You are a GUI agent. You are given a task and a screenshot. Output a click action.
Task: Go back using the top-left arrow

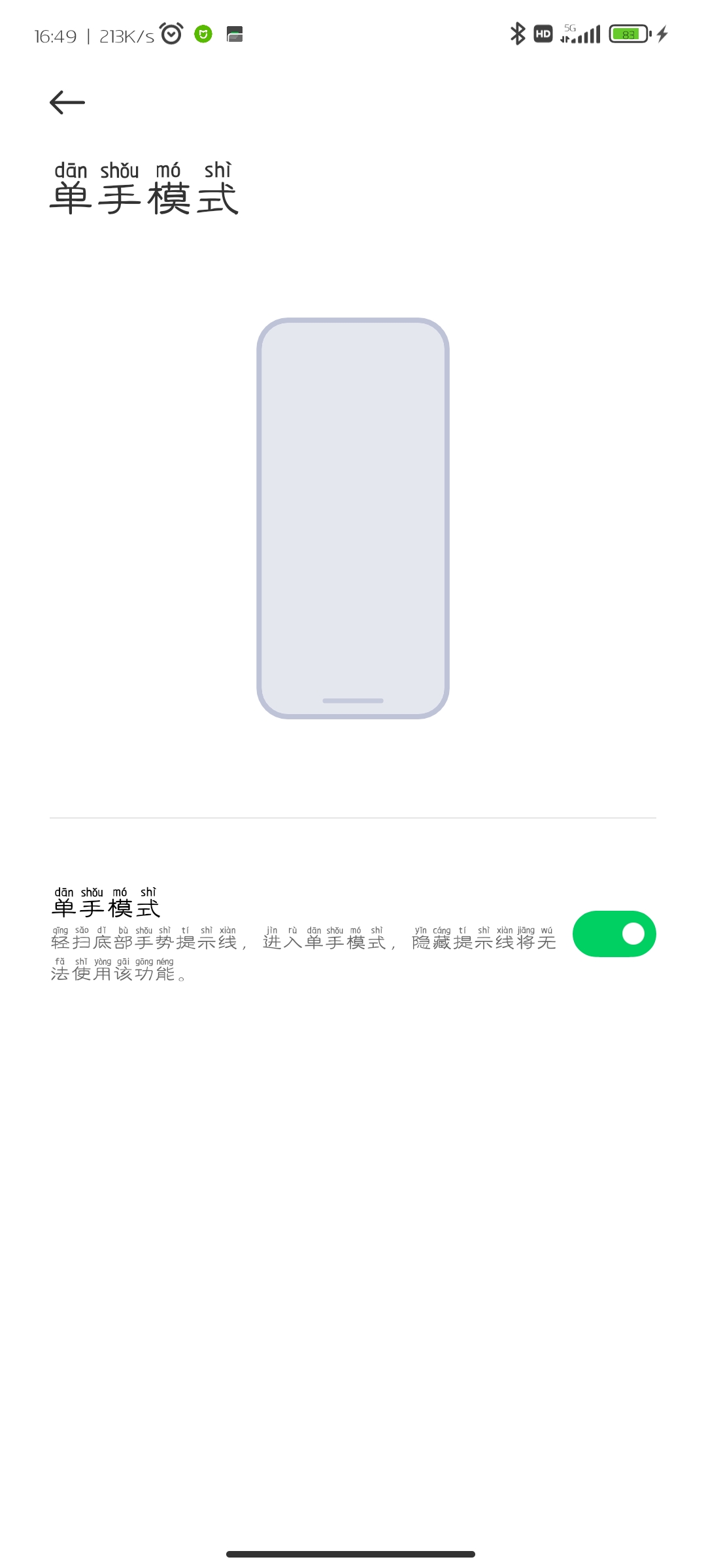click(x=67, y=103)
